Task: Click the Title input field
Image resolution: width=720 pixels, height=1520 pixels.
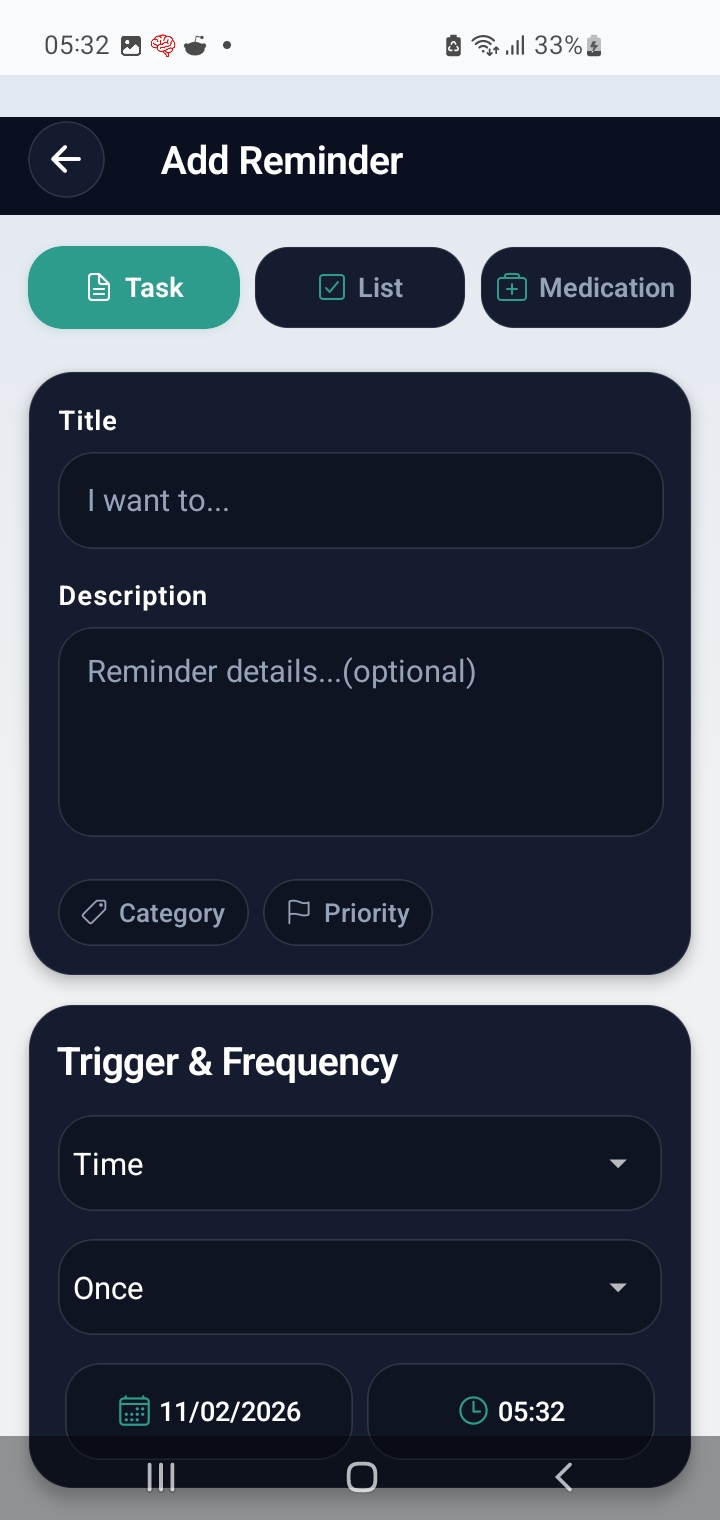Action: click(x=360, y=500)
